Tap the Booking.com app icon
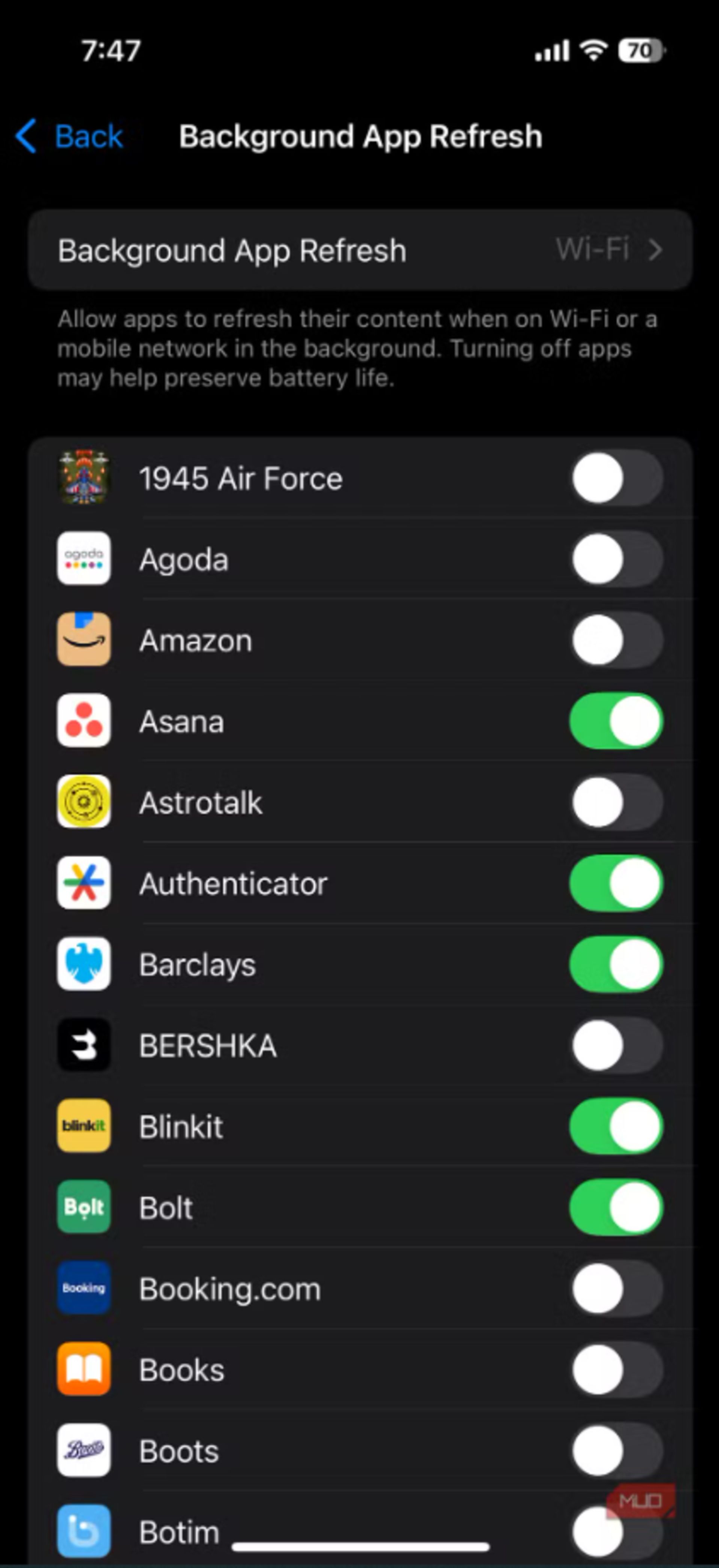 [84, 1288]
